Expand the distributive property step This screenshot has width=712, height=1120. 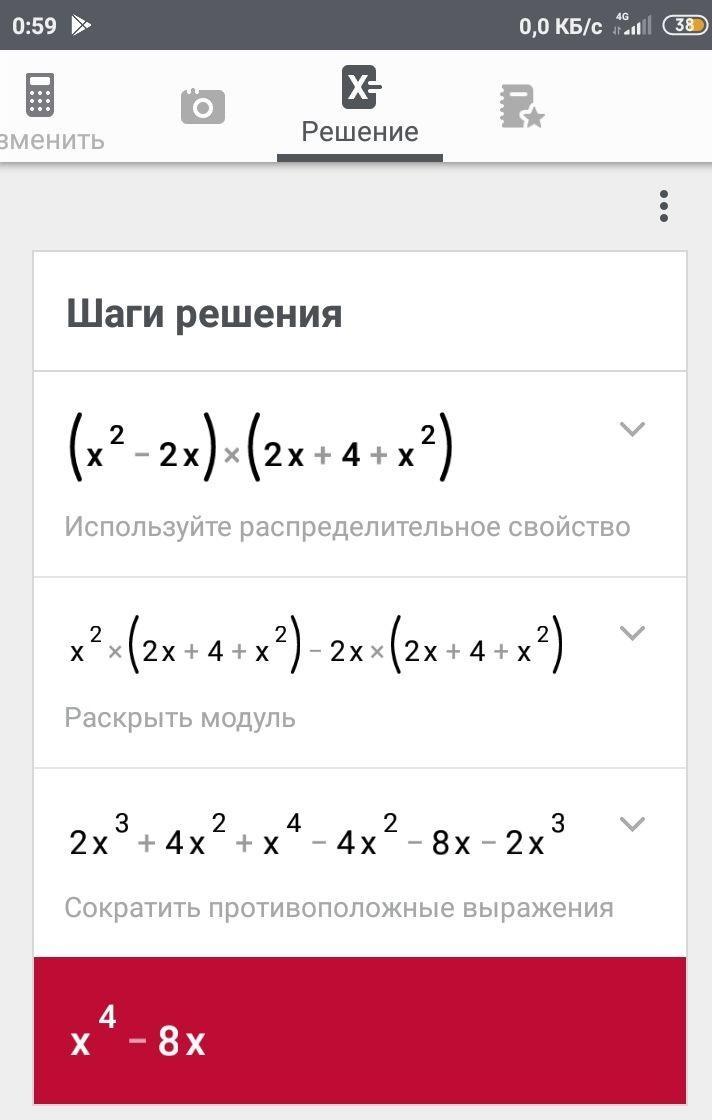(x=632, y=430)
